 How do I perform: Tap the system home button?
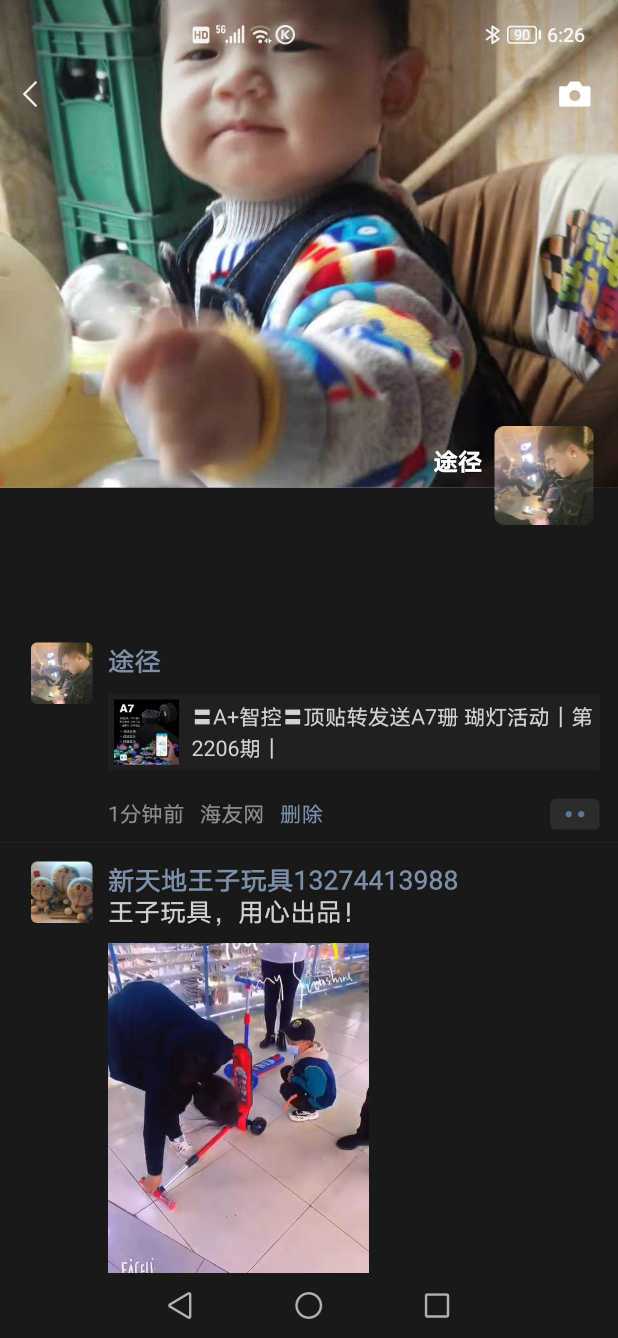[x=308, y=1305]
